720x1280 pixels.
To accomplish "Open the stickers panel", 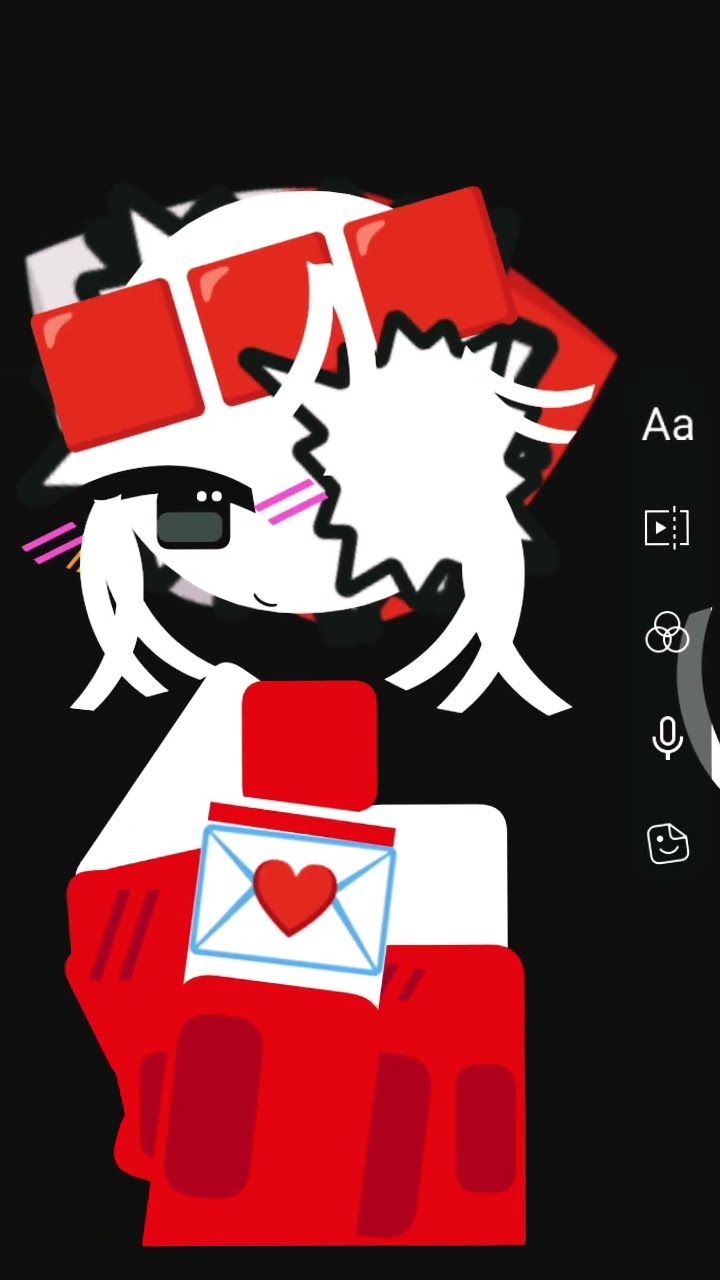I will tap(667, 844).
